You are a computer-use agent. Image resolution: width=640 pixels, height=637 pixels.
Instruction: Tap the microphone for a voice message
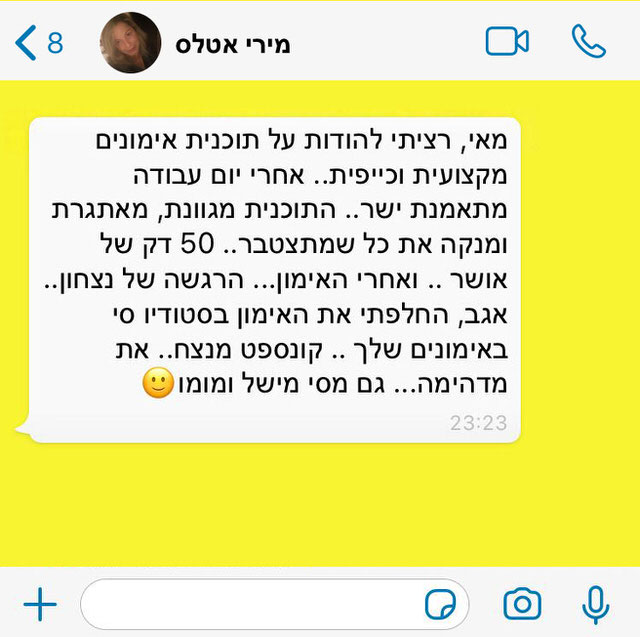click(x=595, y=604)
